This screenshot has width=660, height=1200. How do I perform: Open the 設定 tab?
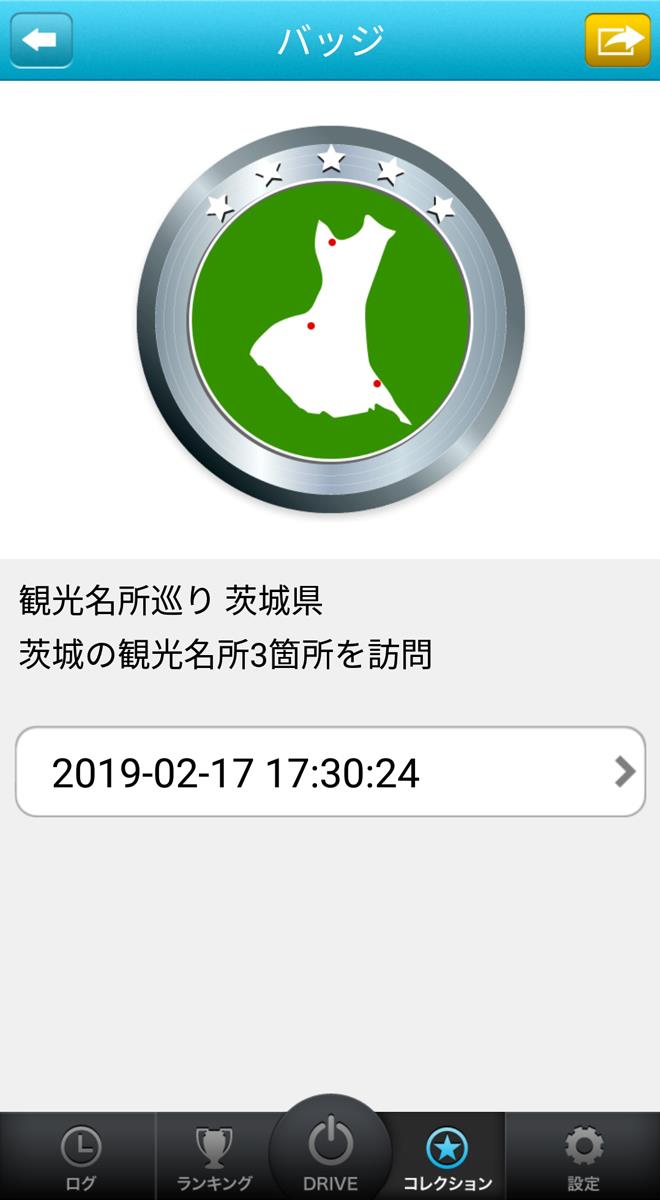pos(584,1157)
